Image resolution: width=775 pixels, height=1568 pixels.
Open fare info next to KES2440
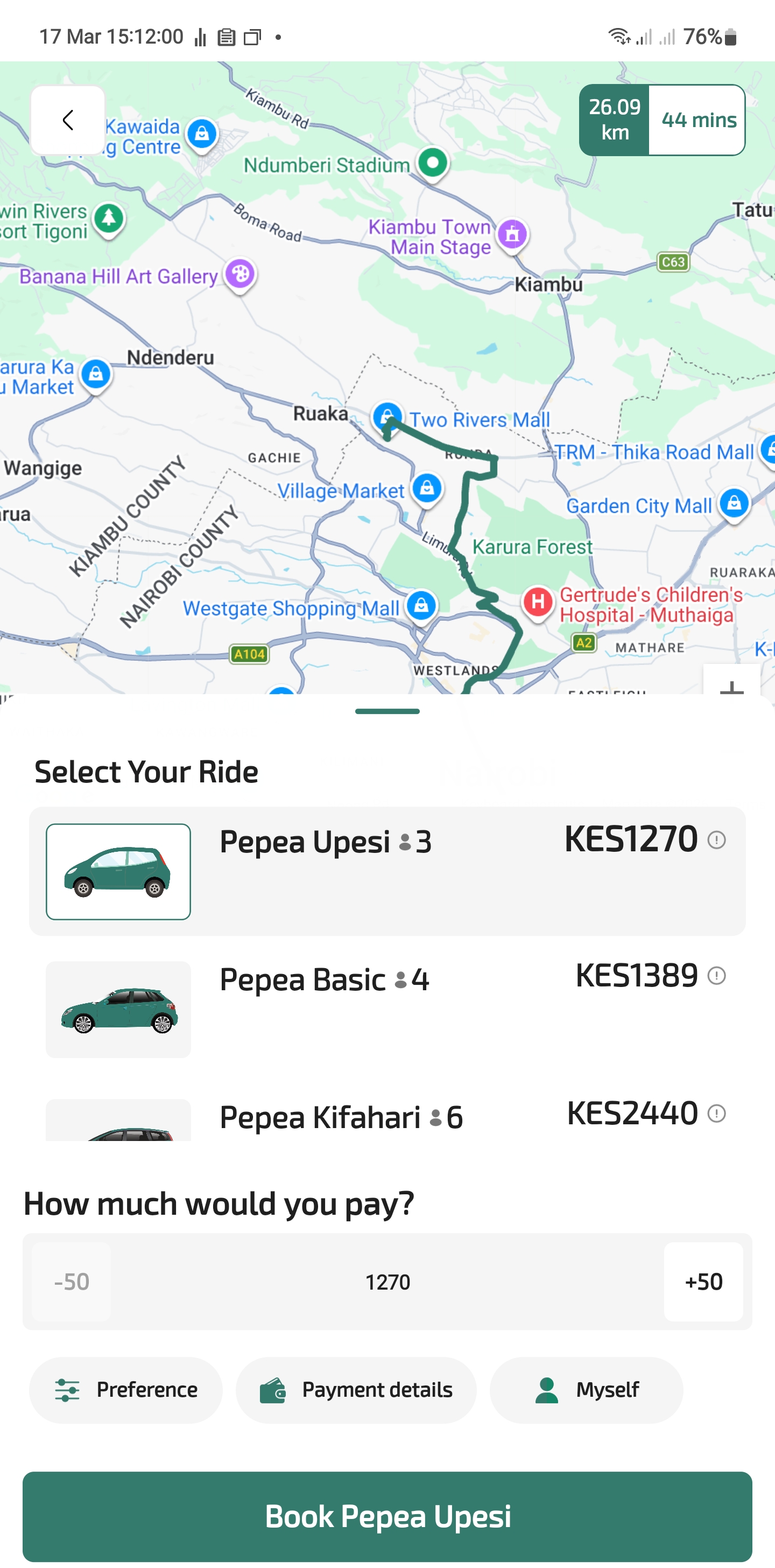[716, 1114]
